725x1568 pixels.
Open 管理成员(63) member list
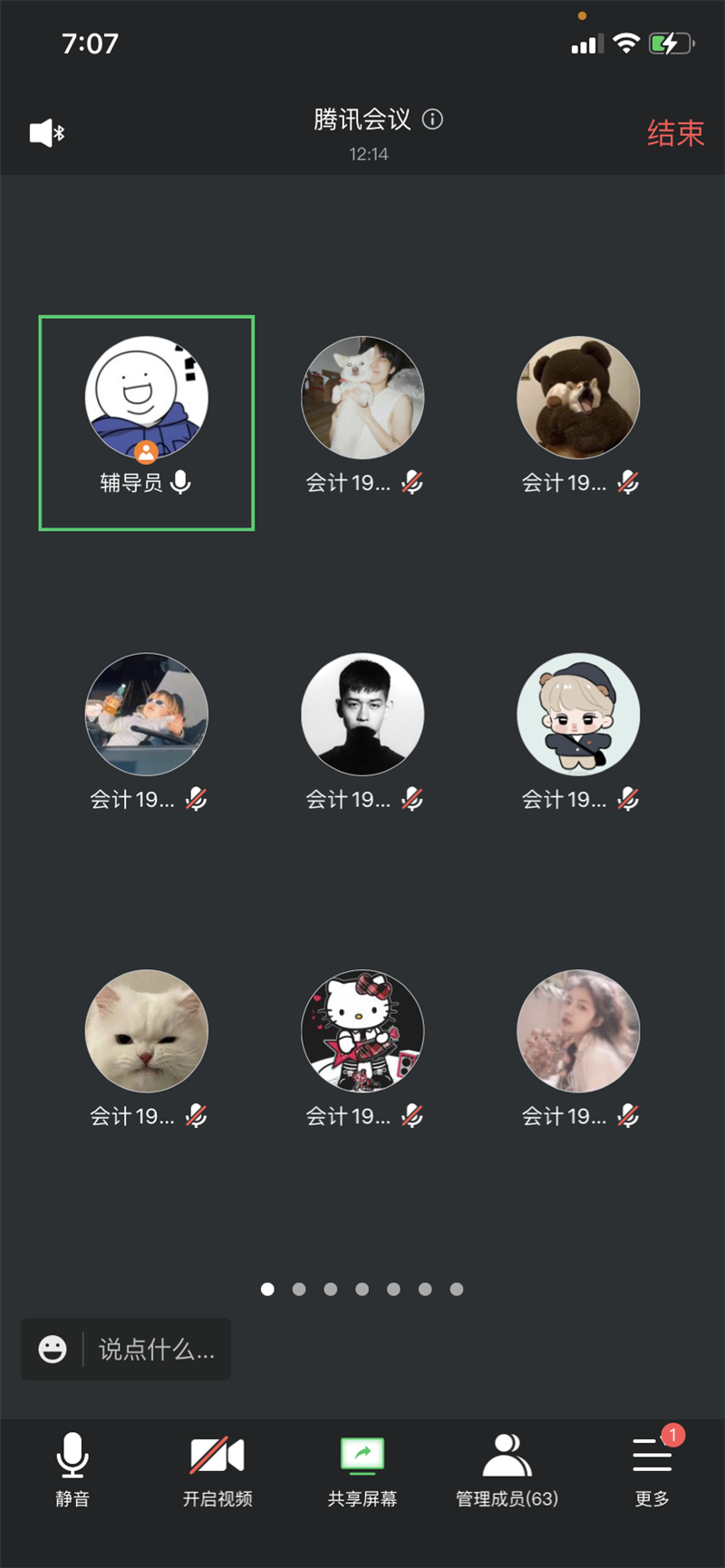click(507, 1468)
